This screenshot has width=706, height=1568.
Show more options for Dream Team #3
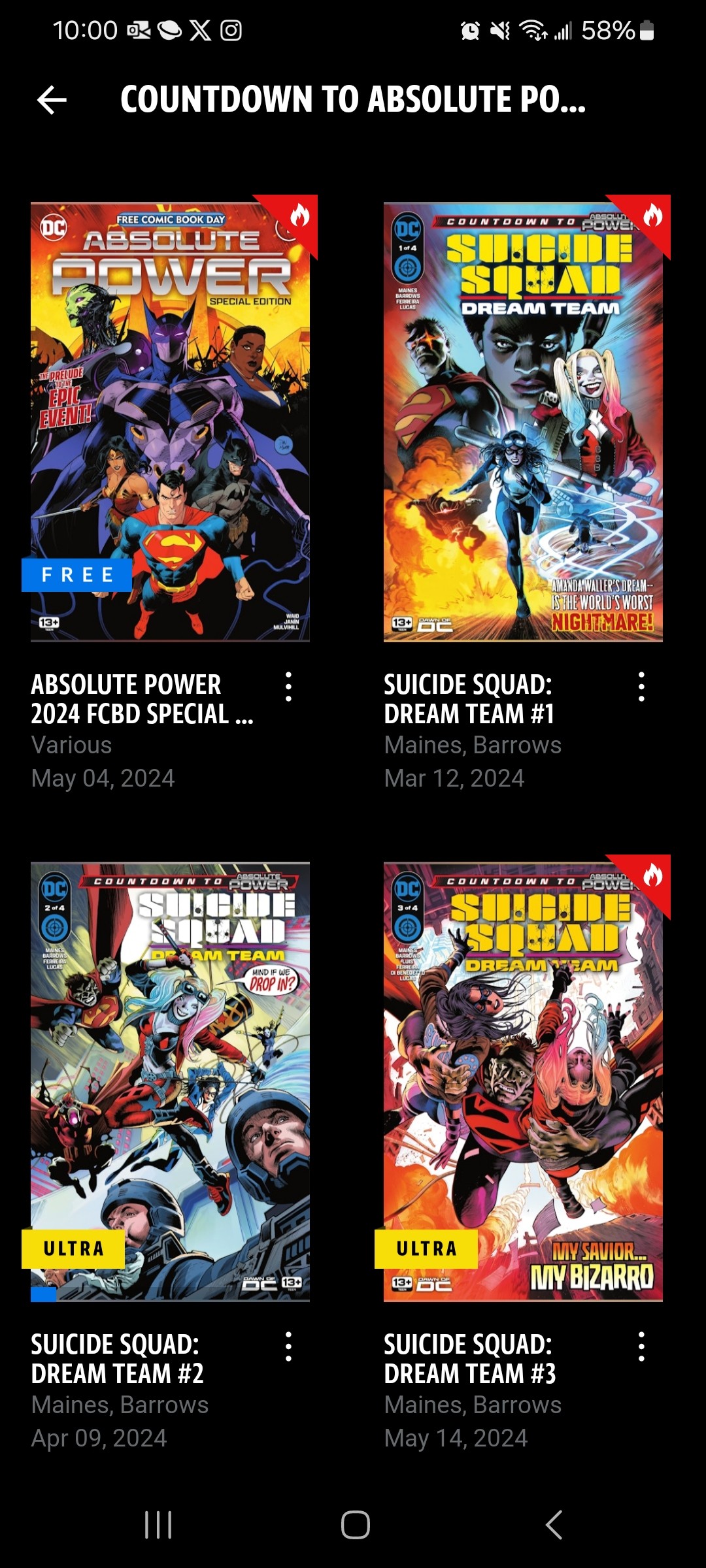641,1347
